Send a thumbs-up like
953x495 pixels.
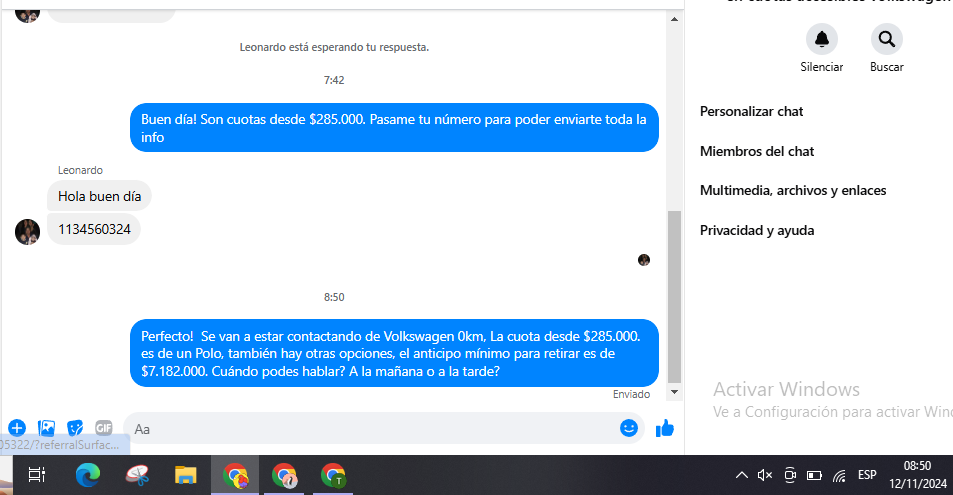click(x=664, y=428)
